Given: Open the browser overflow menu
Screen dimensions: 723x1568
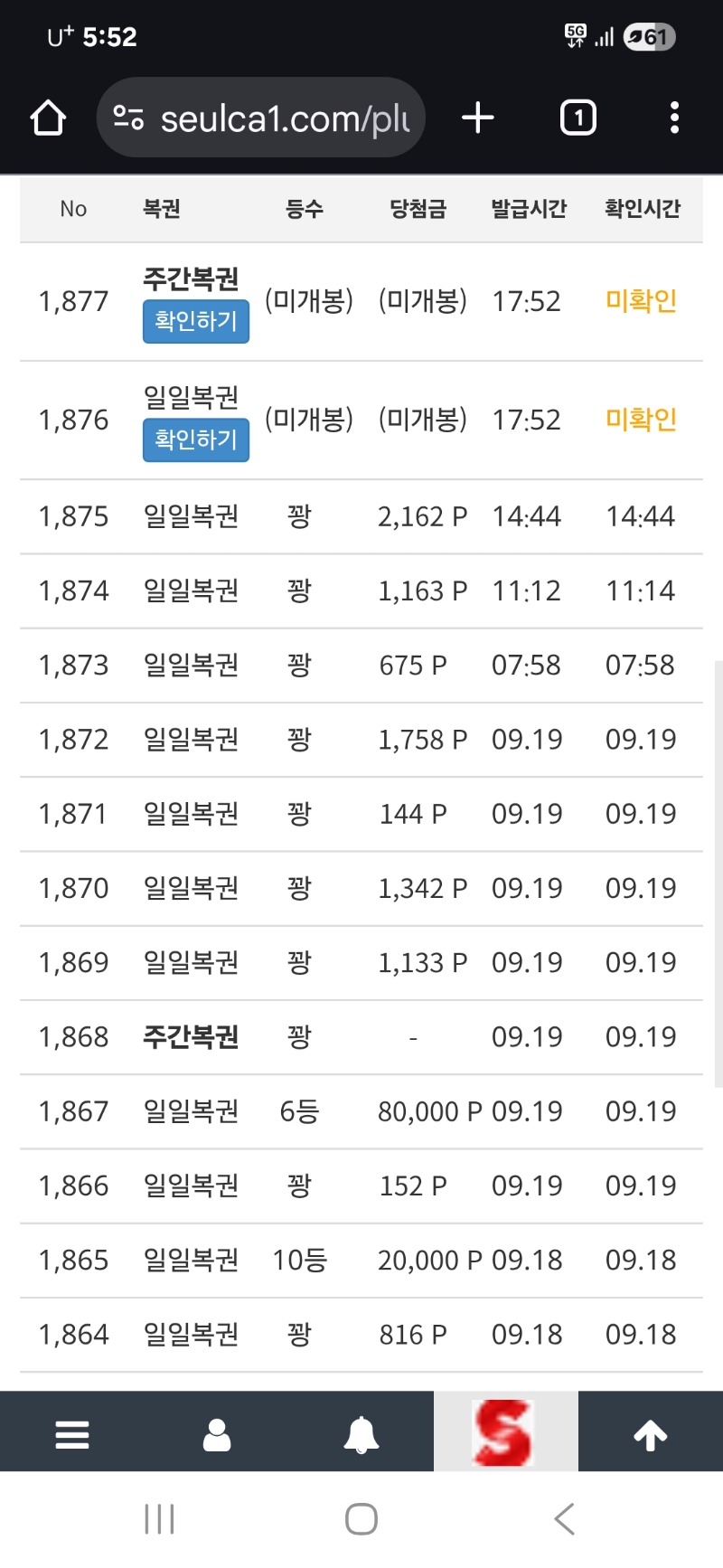Looking at the screenshot, I should (x=674, y=118).
